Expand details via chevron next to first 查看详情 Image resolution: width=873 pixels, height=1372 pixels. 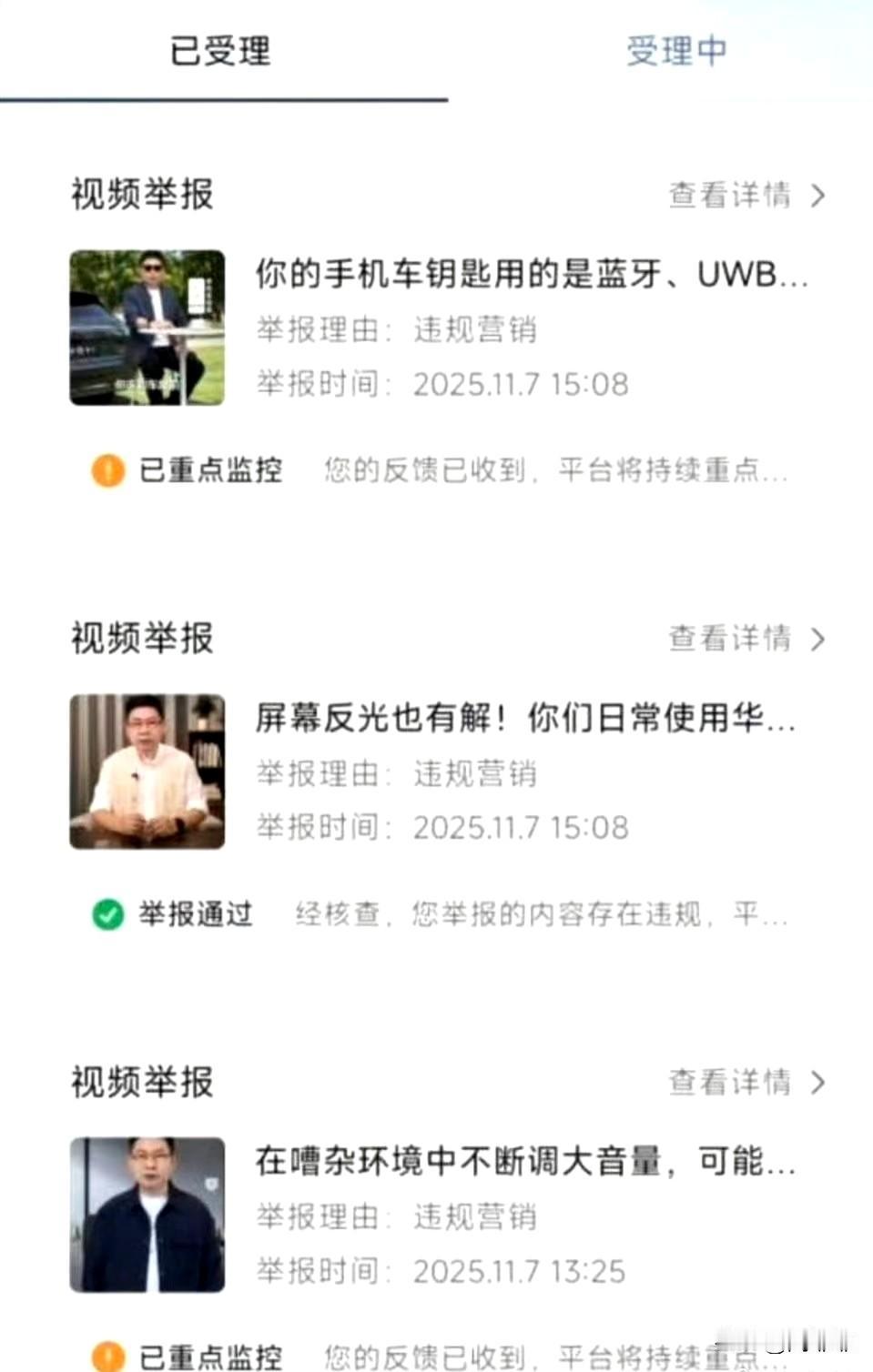tap(817, 195)
